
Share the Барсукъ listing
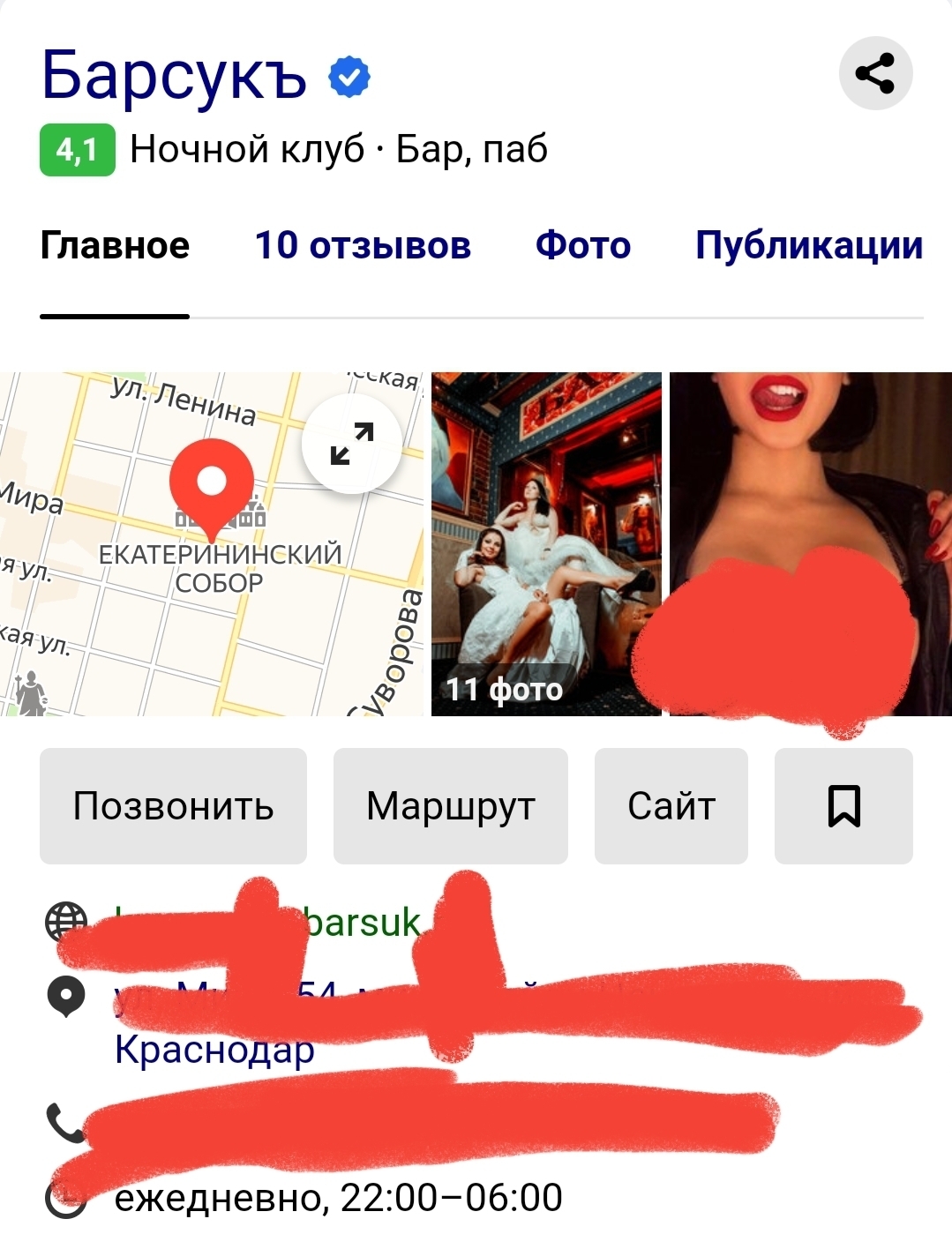tap(875, 73)
